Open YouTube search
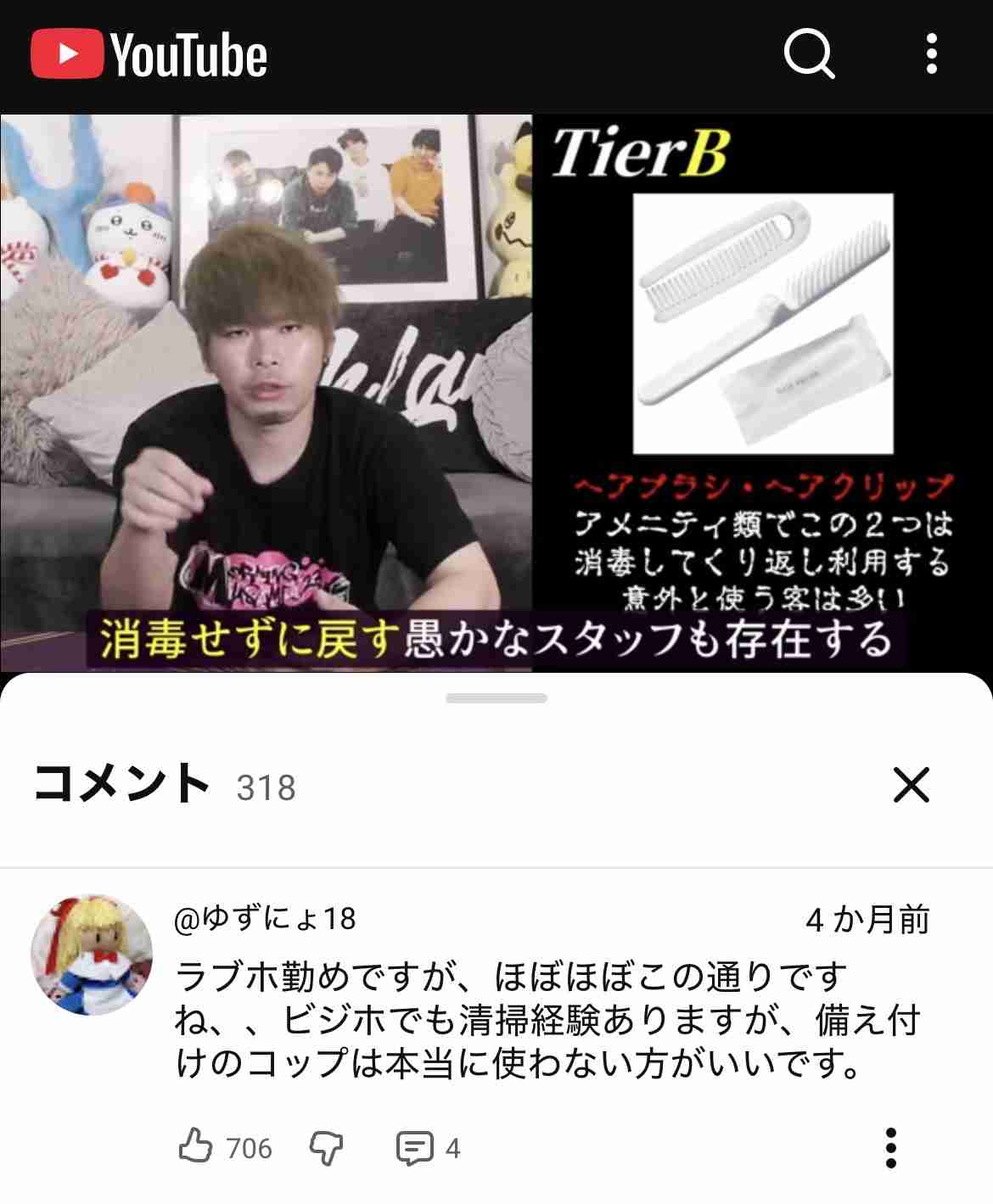The width and height of the screenshot is (993, 1204). 809,55
